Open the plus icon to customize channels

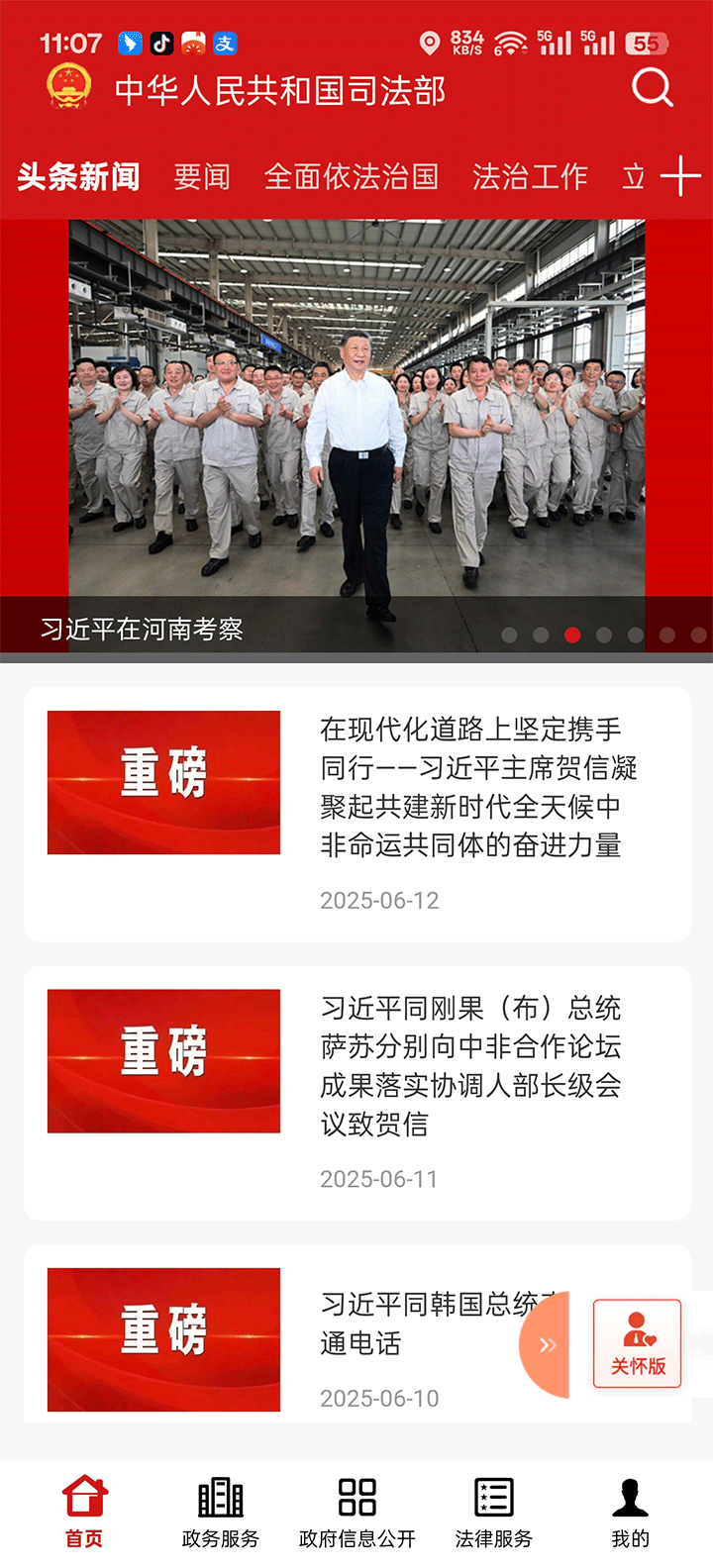point(679,175)
